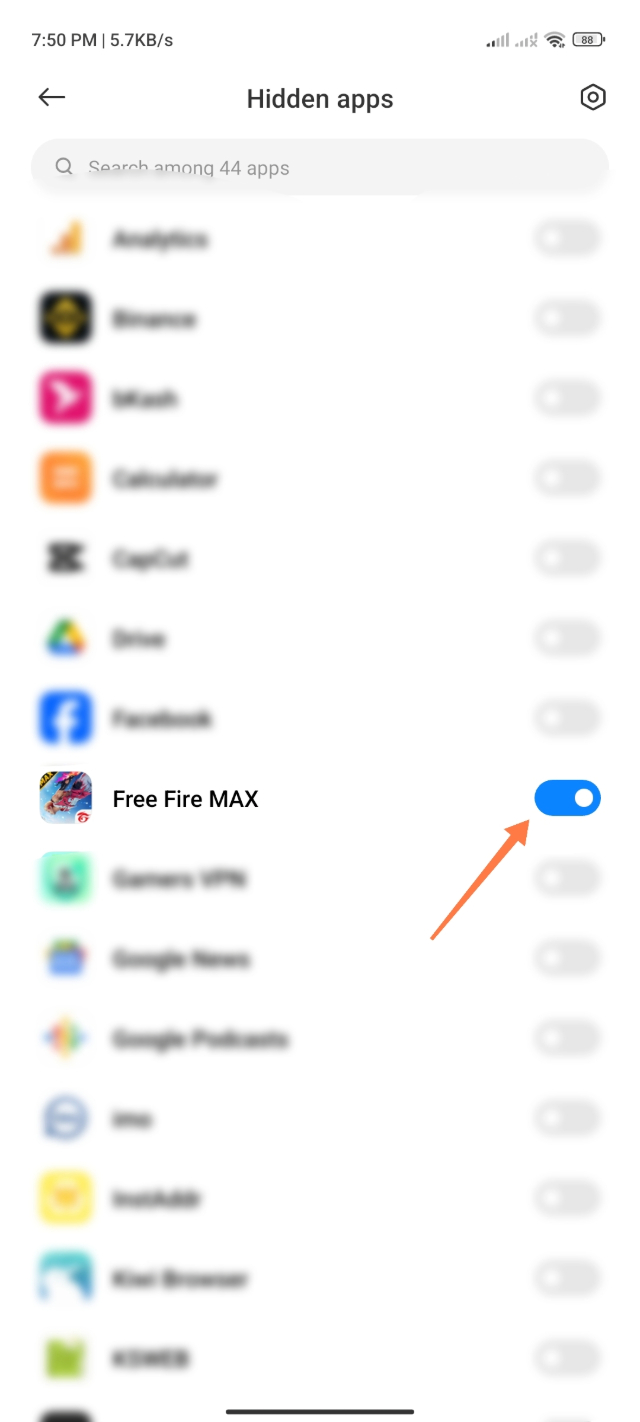This screenshot has height=1422, width=640.
Task: Switch on hiding for Drive
Action: point(567,638)
